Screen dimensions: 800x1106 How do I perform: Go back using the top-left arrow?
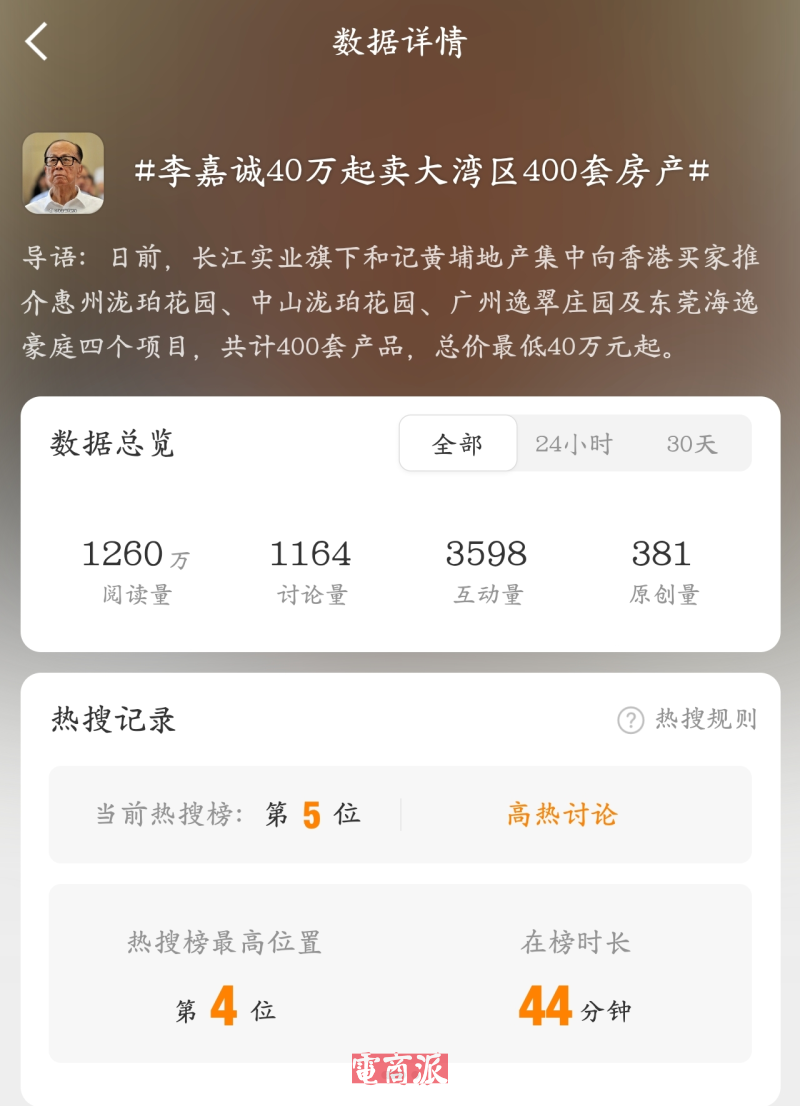point(37,42)
